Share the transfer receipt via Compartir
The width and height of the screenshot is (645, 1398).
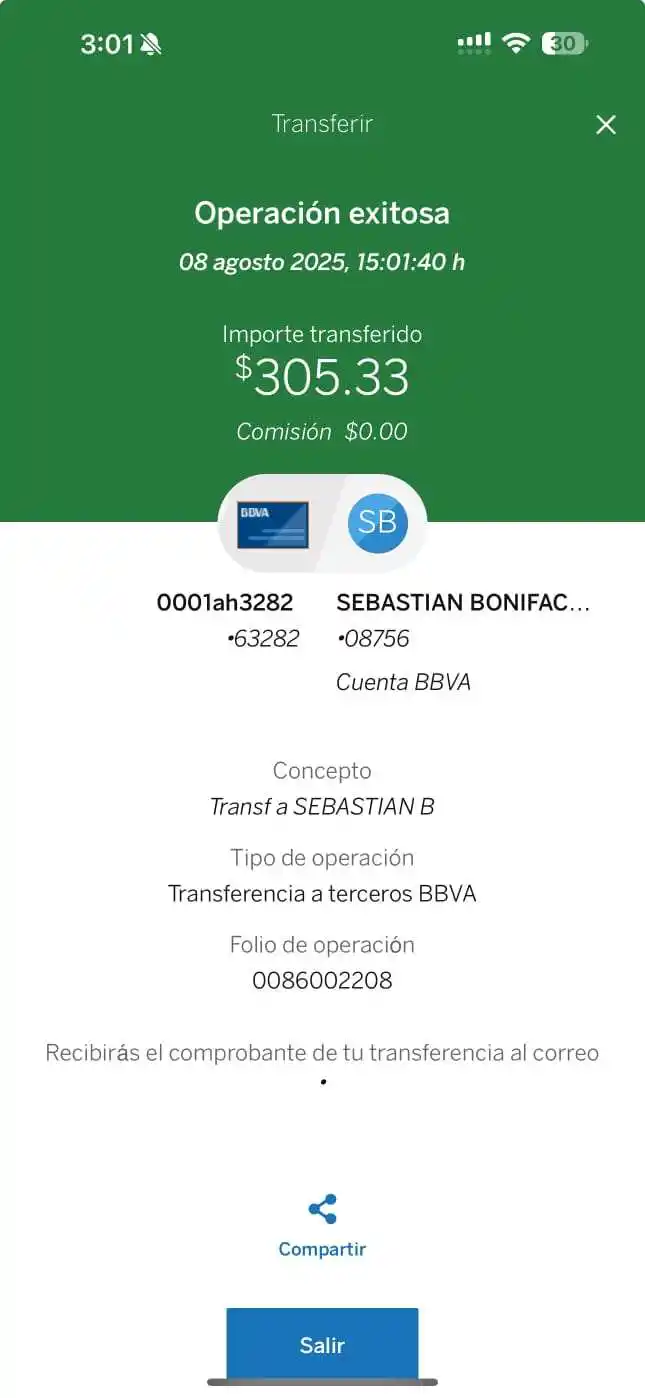coord(322,1225)
